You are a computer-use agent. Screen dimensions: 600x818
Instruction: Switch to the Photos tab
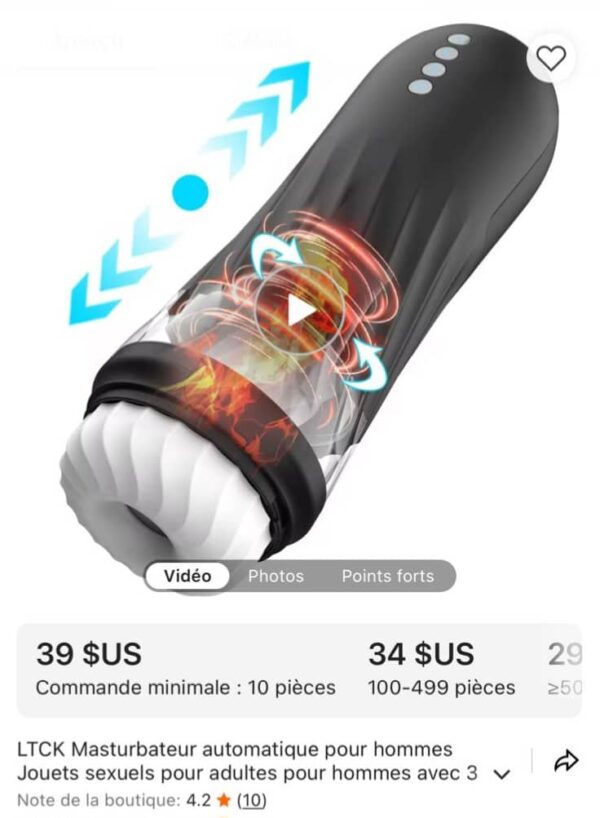pyautogui.click(x=275, y=576)
